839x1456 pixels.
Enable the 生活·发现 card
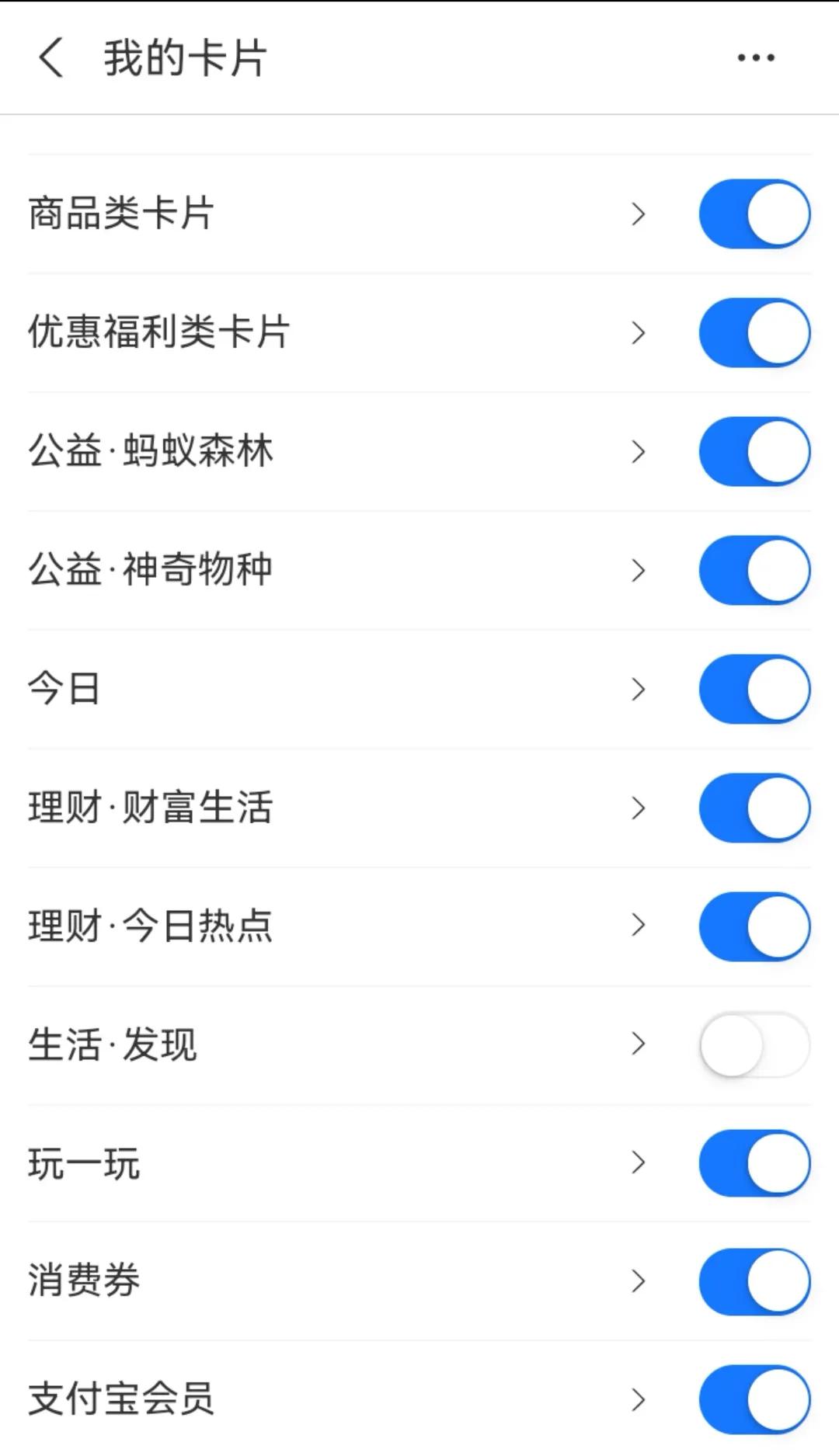(x=754, y=1045)
